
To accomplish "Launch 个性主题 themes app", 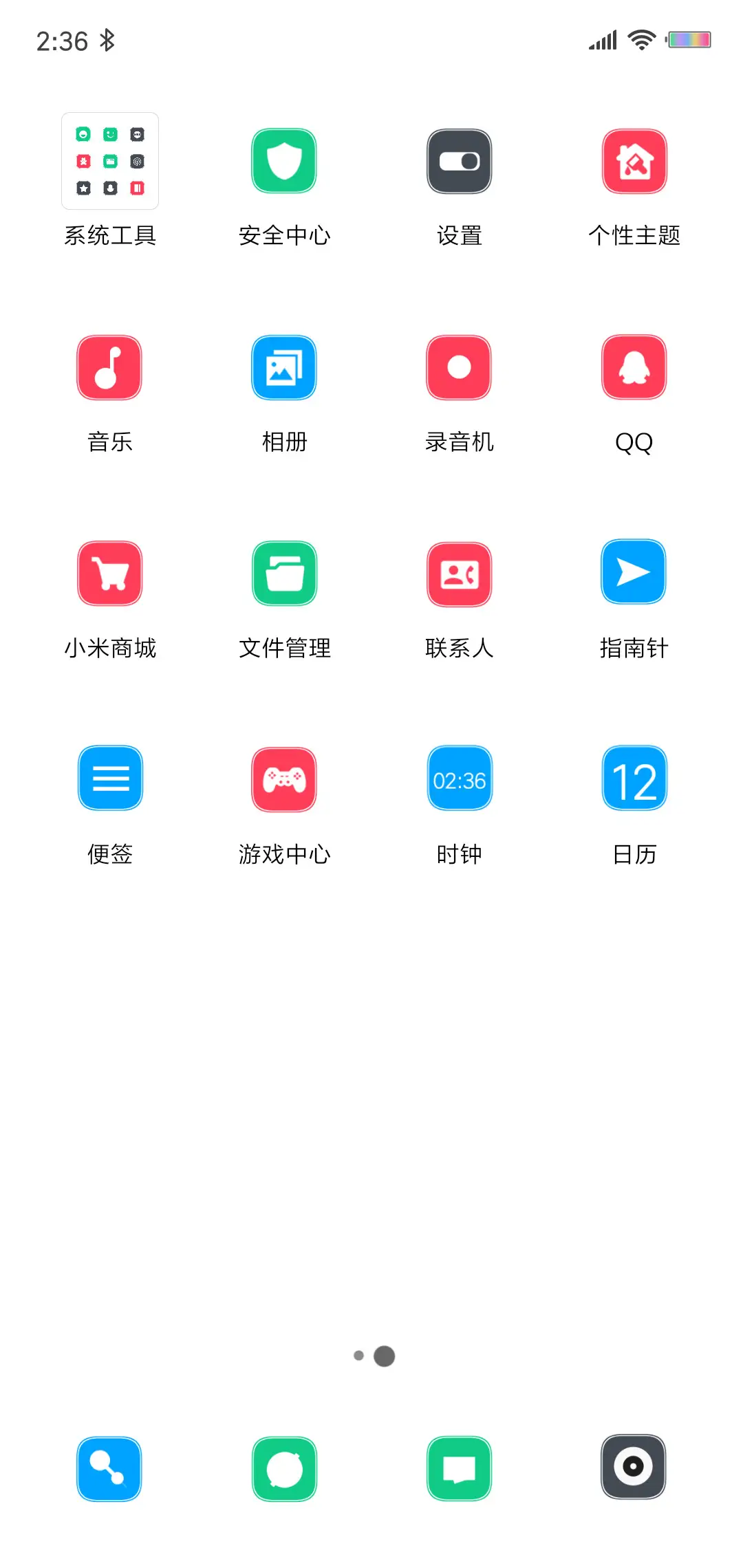I will (x=634, y=162).
